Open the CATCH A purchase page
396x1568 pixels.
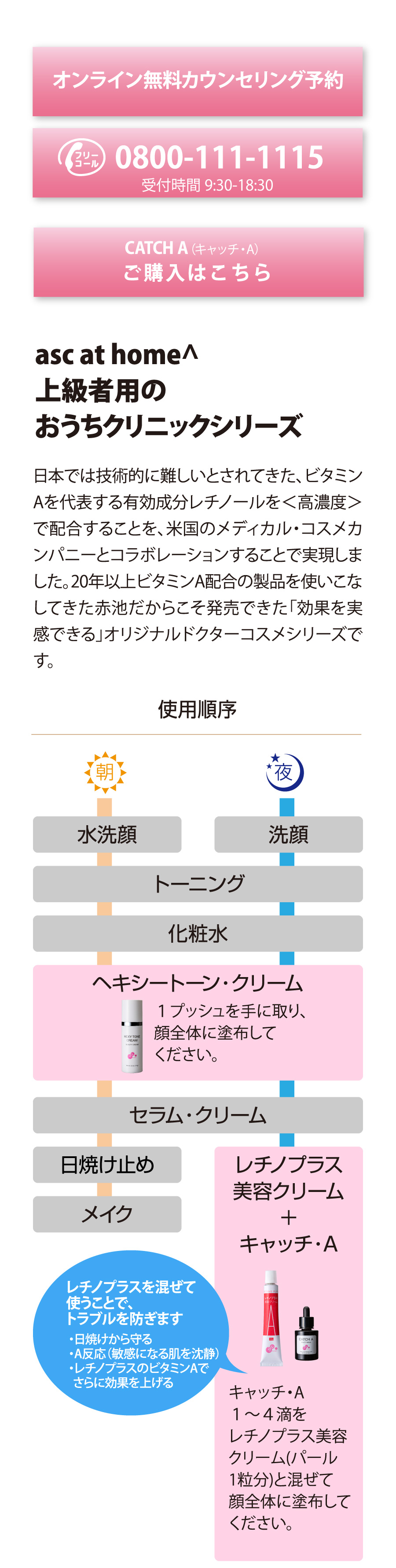[198, 262]
